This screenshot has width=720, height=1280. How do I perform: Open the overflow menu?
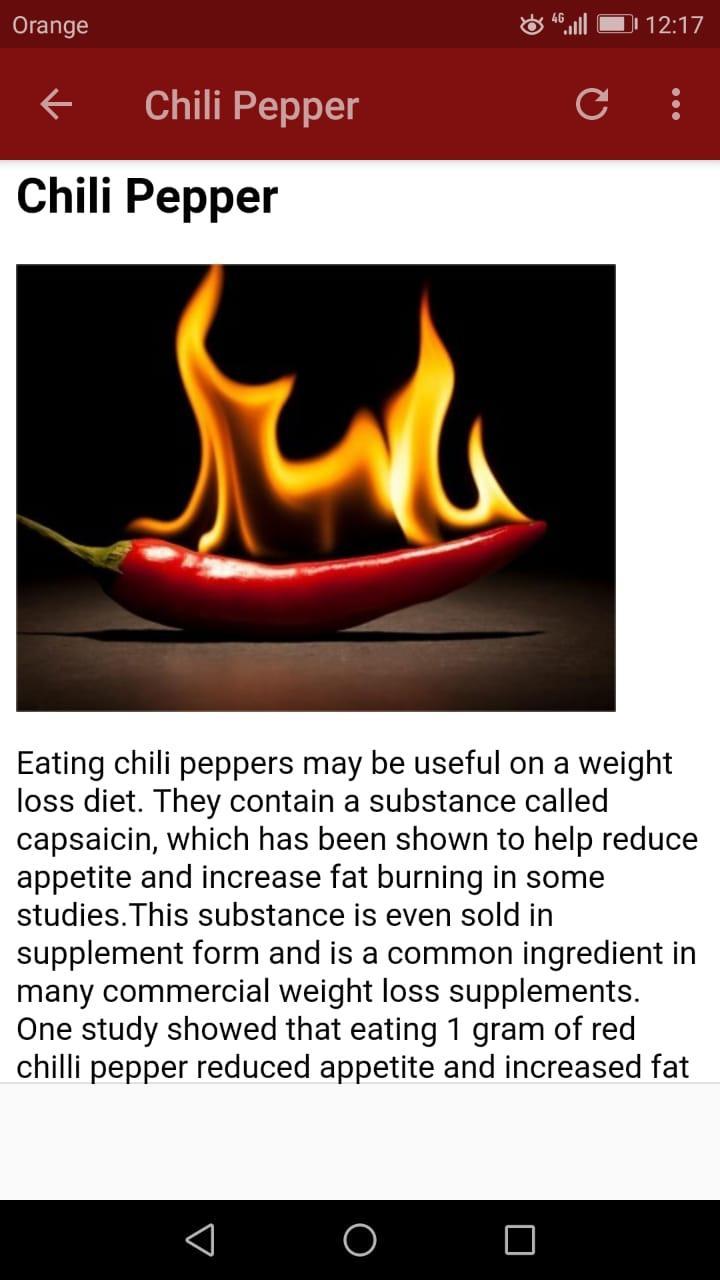pos(676,104)
